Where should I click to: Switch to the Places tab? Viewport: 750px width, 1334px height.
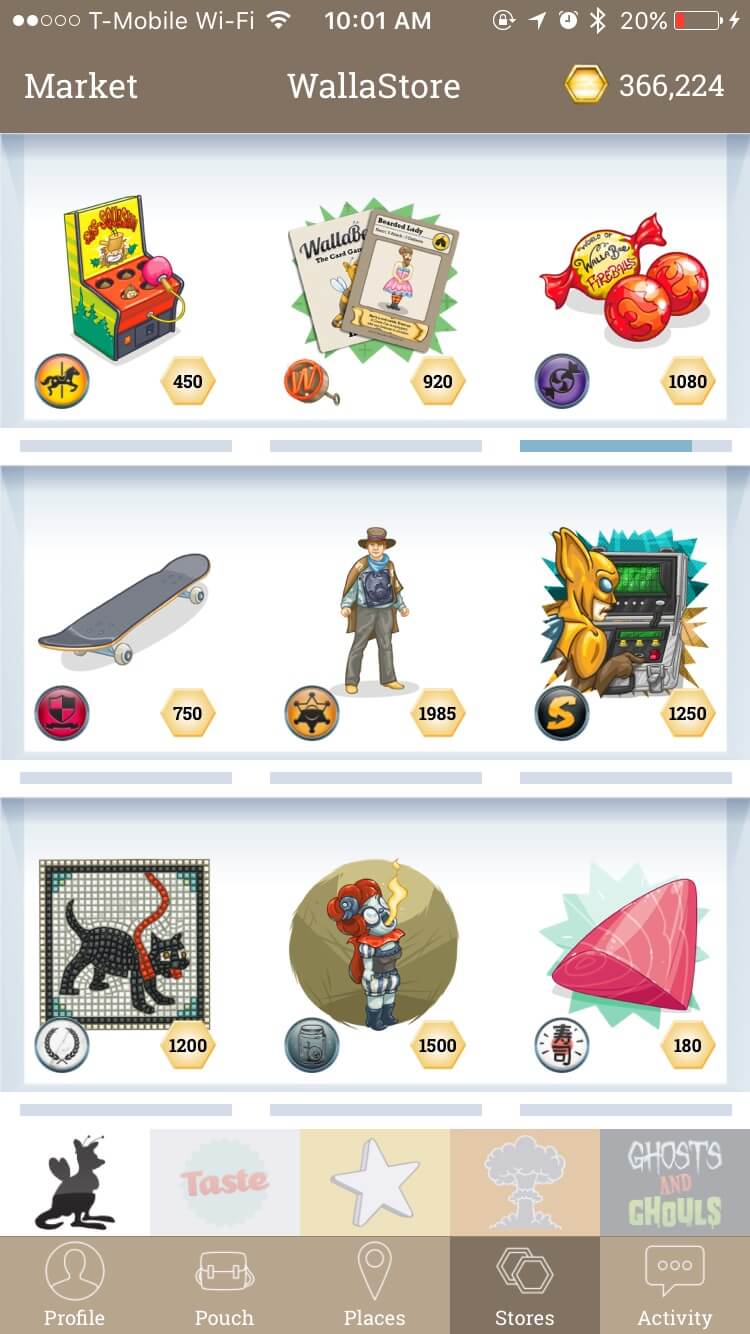point(375,1285)
